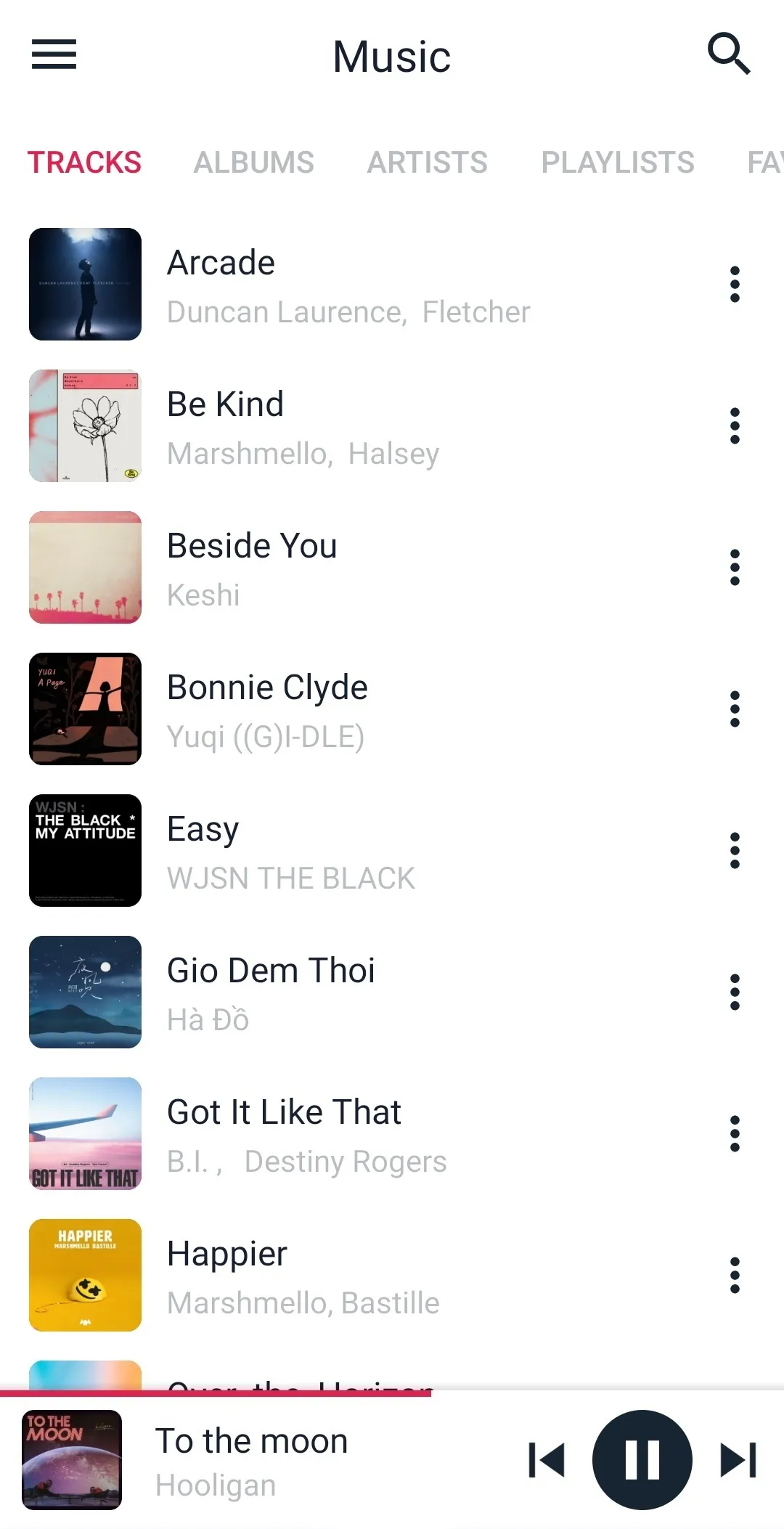Open the search icon
This screenshot has width=784, height=1529.
728,54
